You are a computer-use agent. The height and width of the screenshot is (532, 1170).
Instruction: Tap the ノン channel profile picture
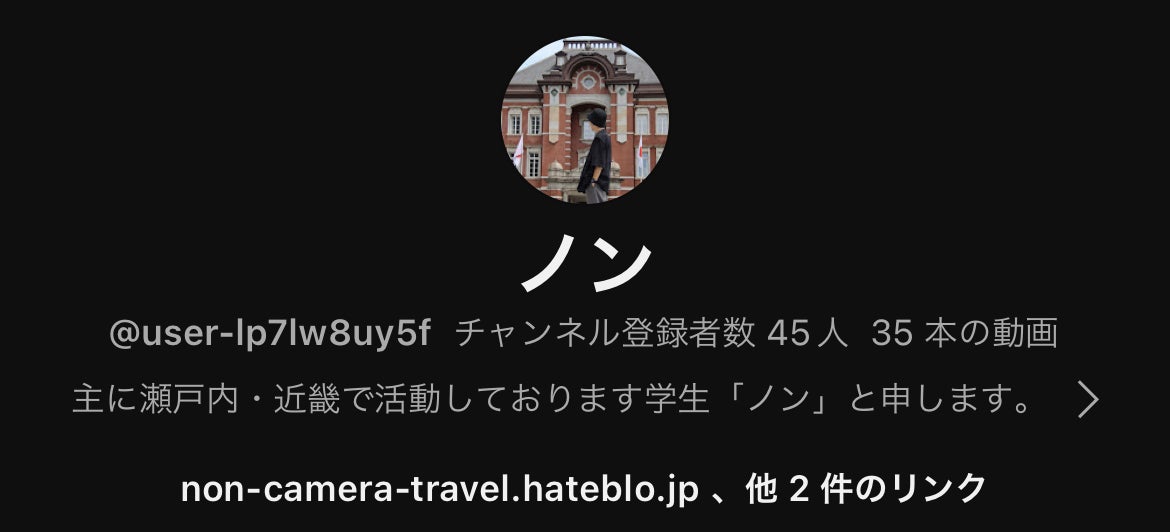(x=585, y=119)
